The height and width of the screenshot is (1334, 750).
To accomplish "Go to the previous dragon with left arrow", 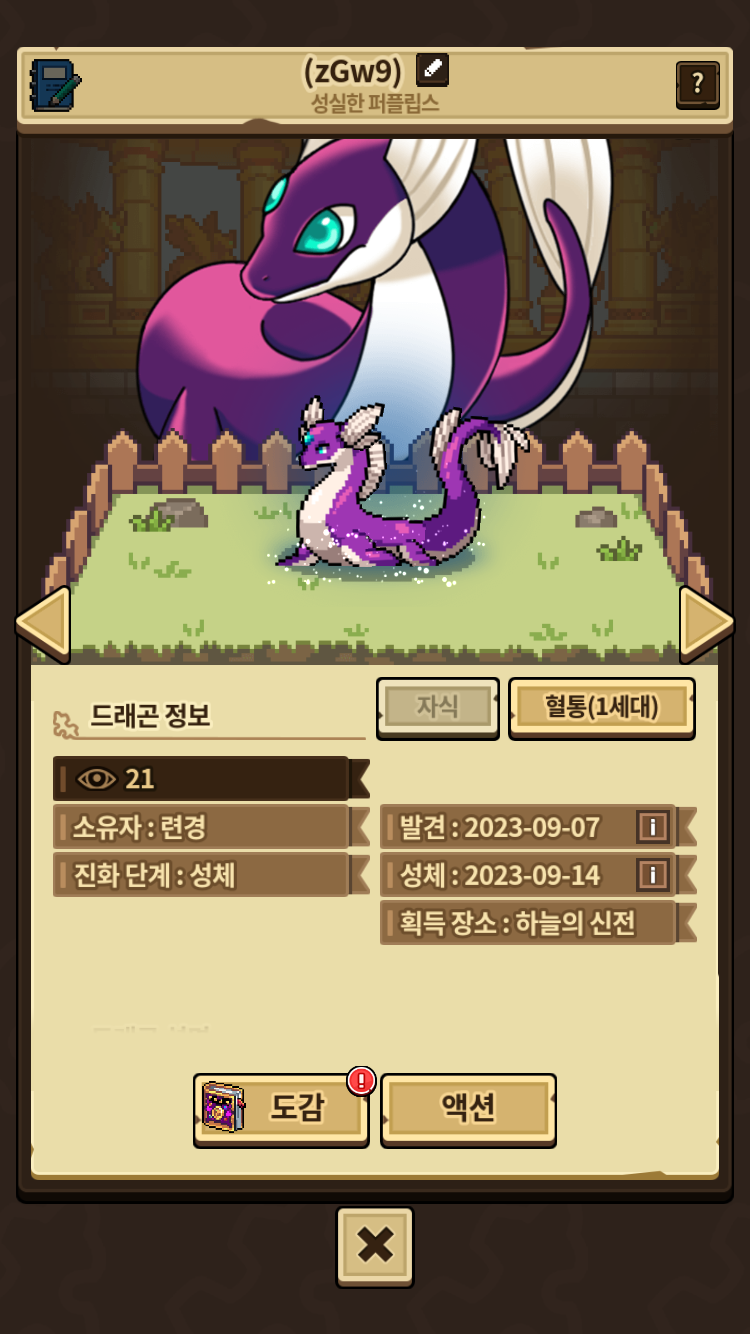I will coord(43,624).
